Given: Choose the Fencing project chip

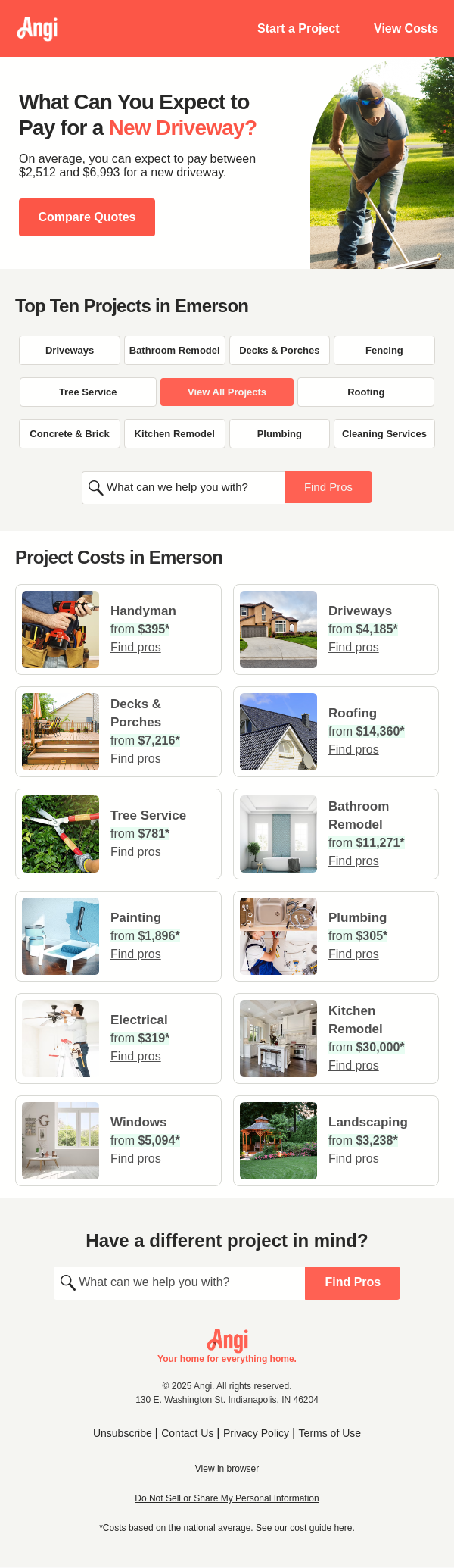Looking at the screenshot, I should click(x=384, y=351).
